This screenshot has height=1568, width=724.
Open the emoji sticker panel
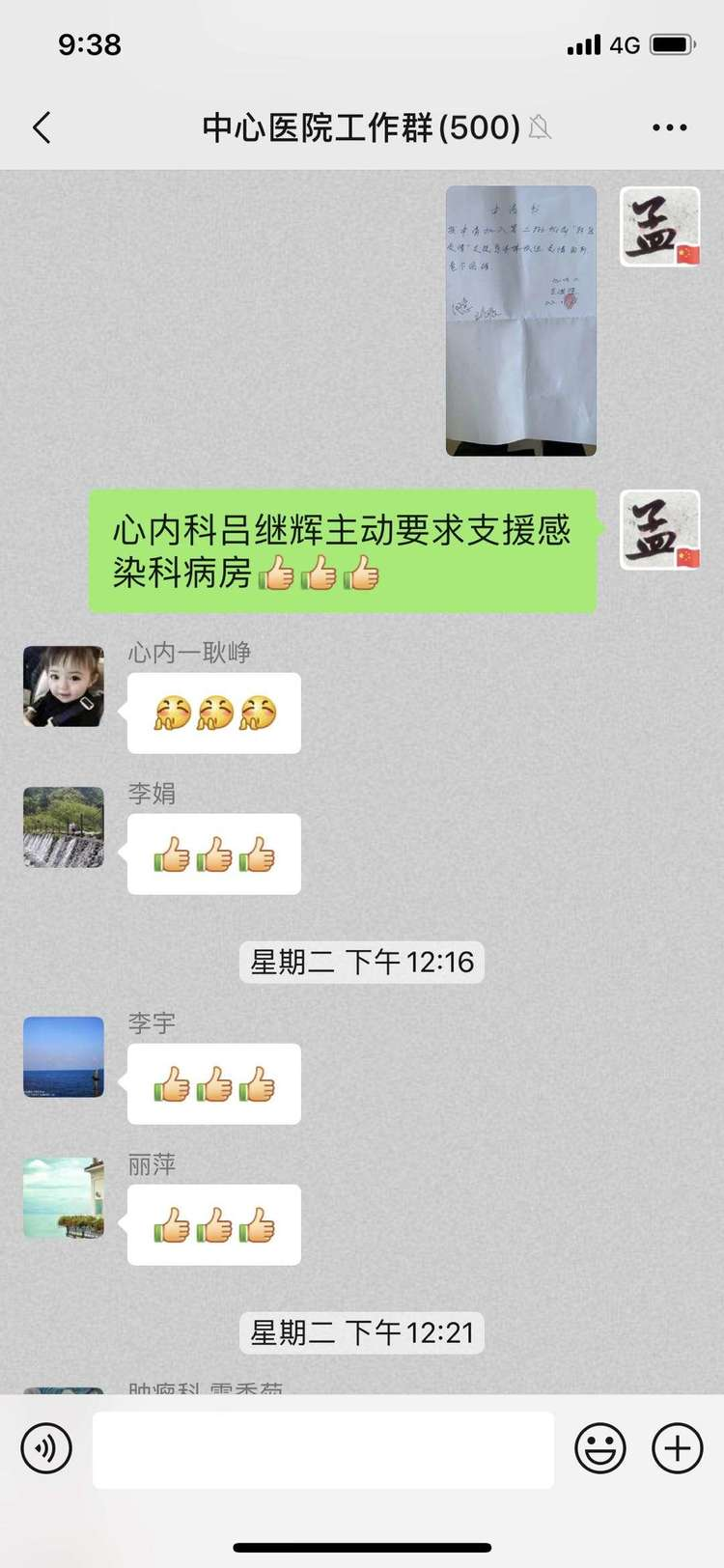(x=600, y=1448)
